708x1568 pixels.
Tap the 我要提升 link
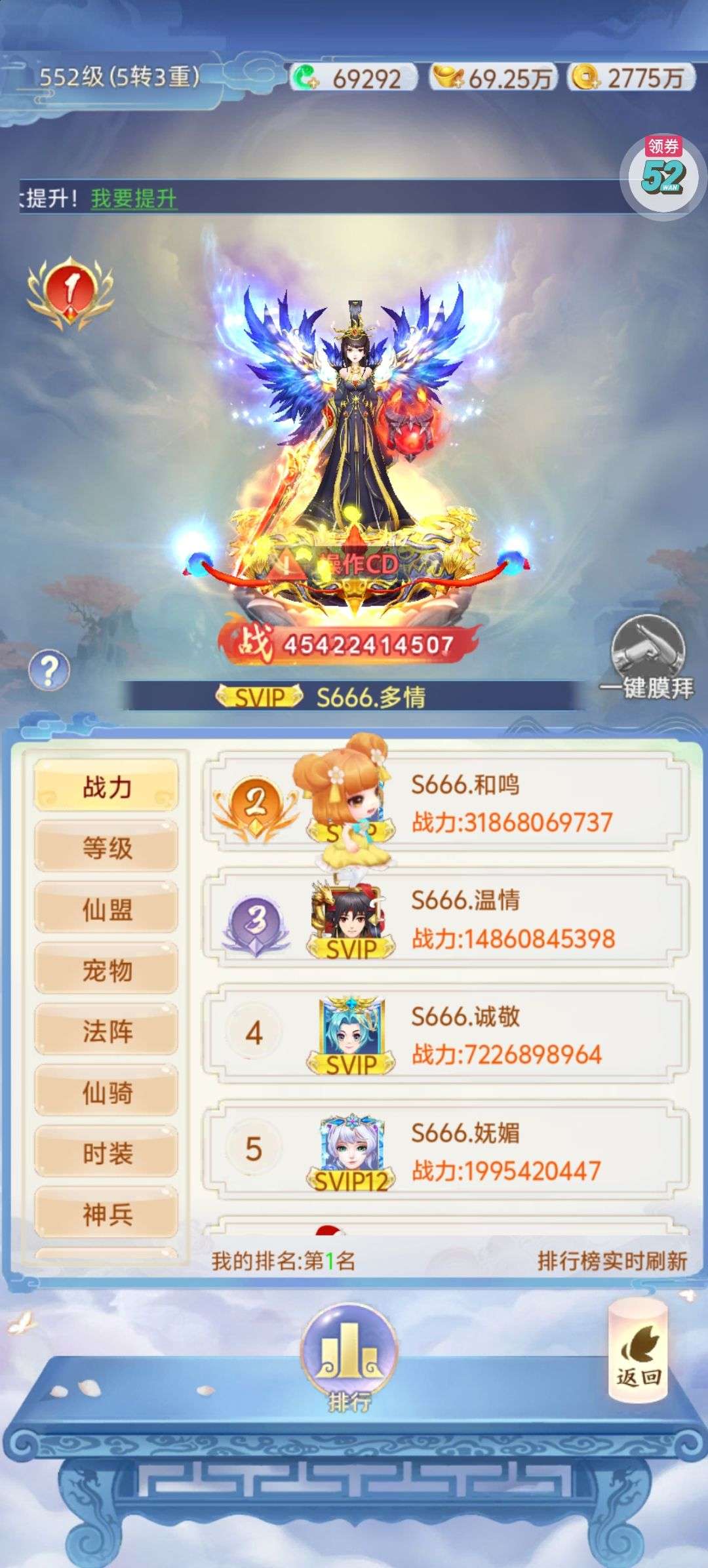point(134,198)
